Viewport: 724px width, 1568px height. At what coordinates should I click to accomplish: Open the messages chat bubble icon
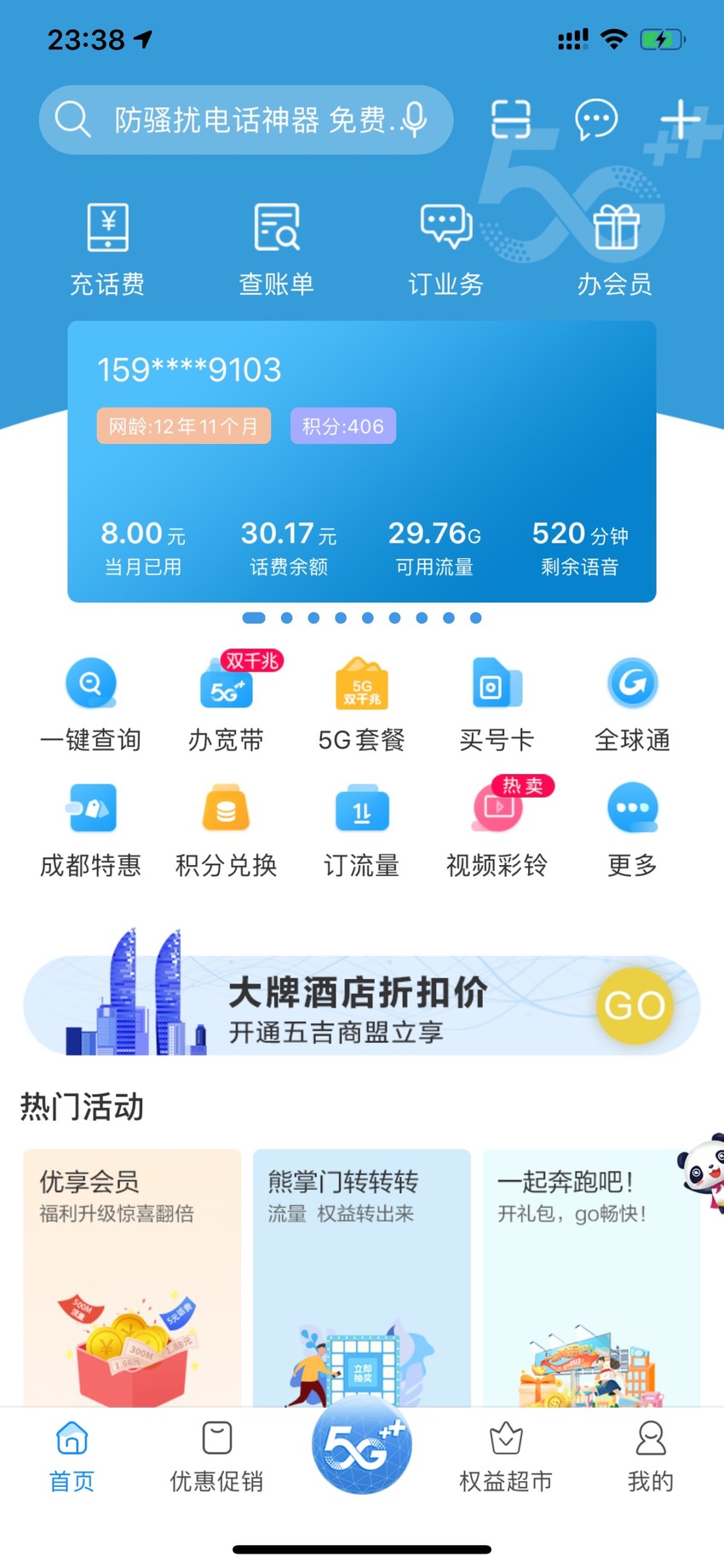click(596, 119)
